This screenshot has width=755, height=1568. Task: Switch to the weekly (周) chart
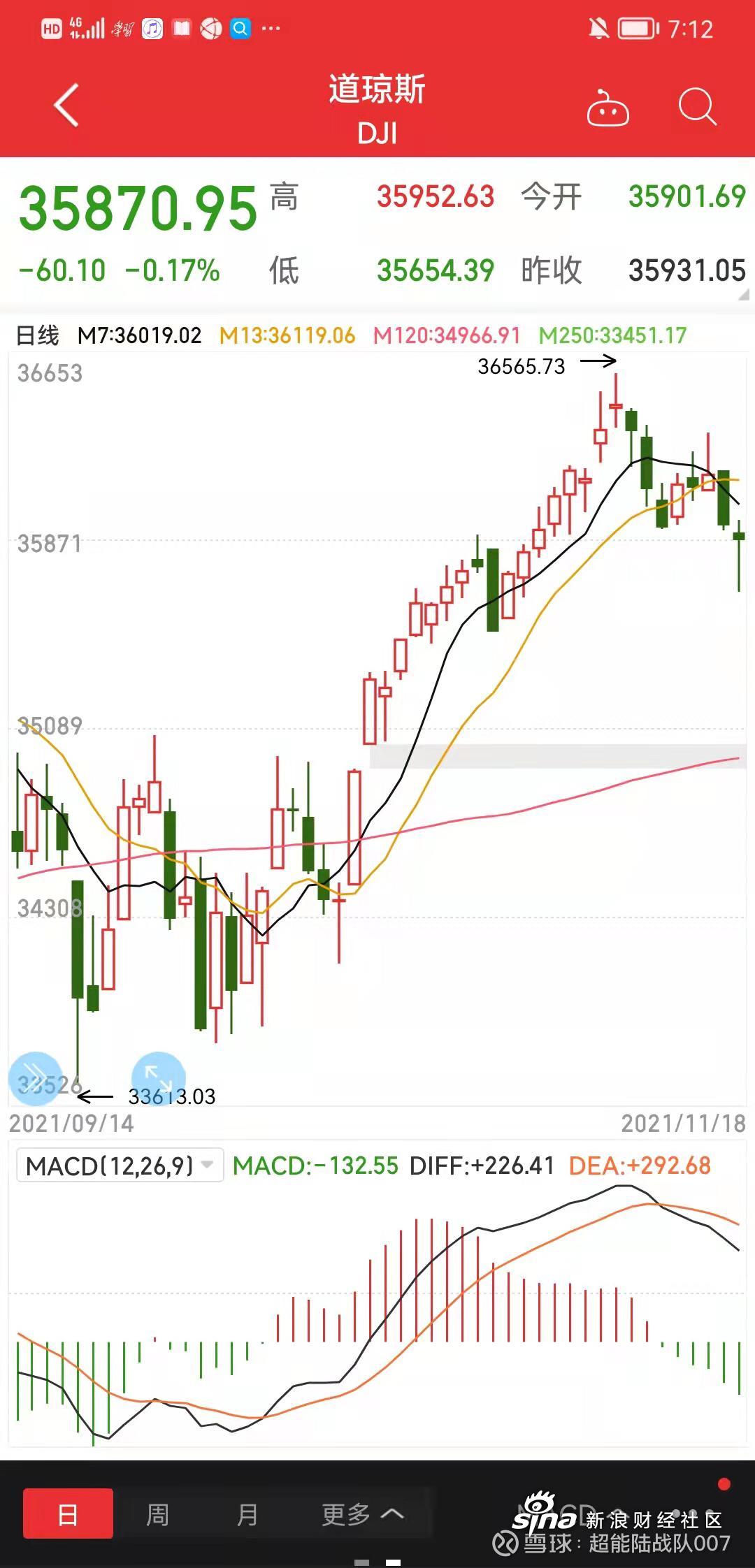tap(157, 1514)
